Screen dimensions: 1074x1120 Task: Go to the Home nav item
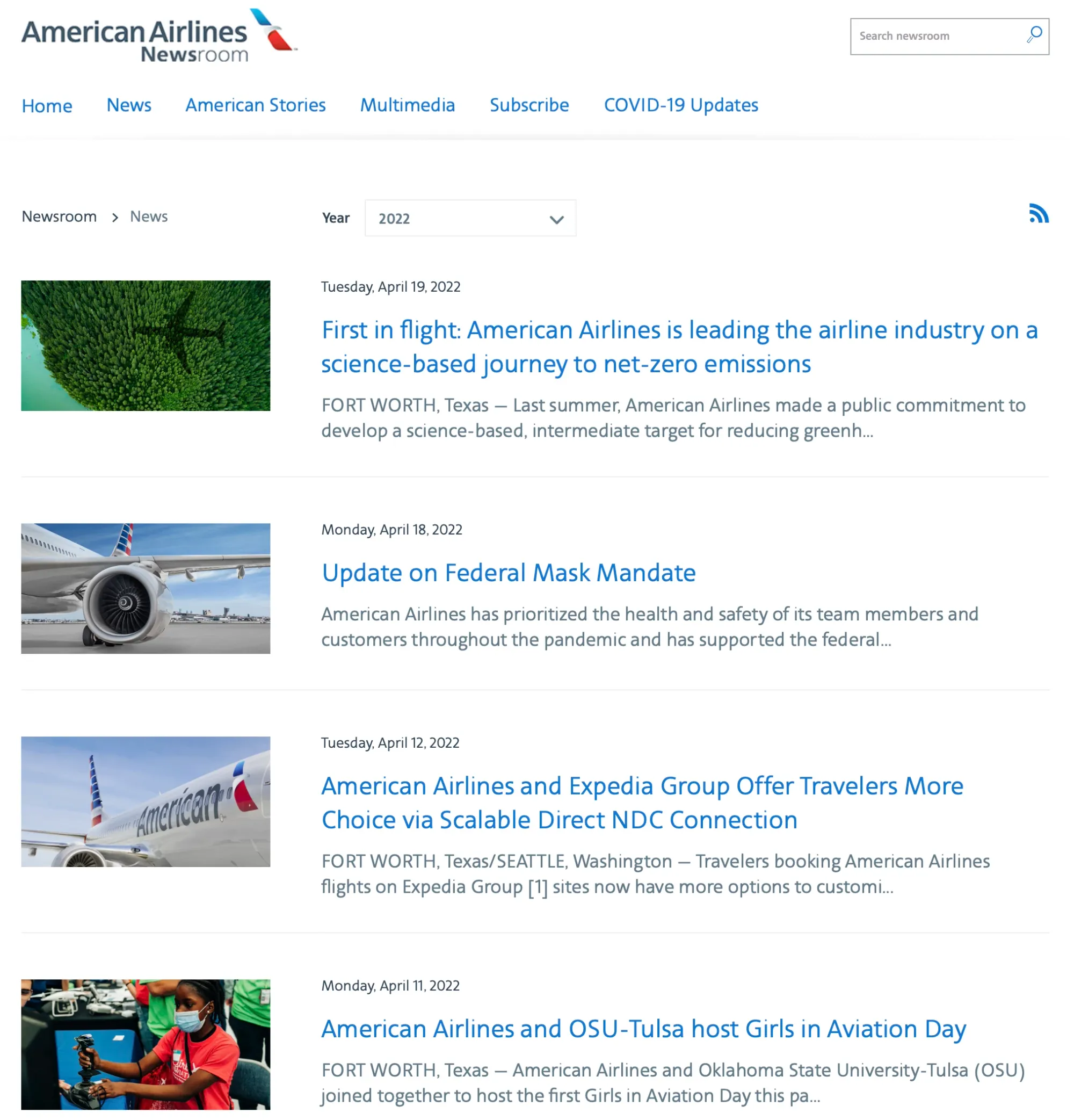(x=47, y=106)
